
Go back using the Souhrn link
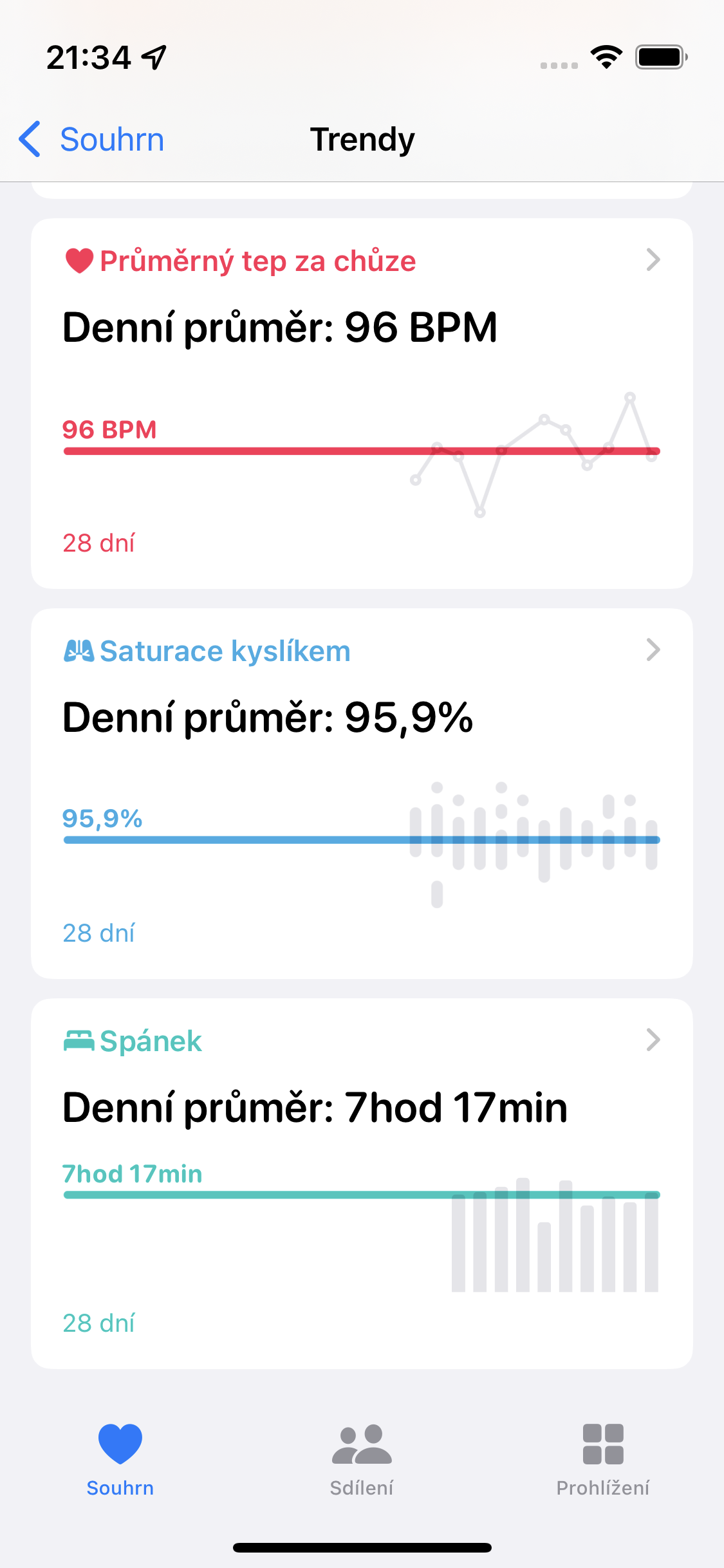tap(90, 139)
